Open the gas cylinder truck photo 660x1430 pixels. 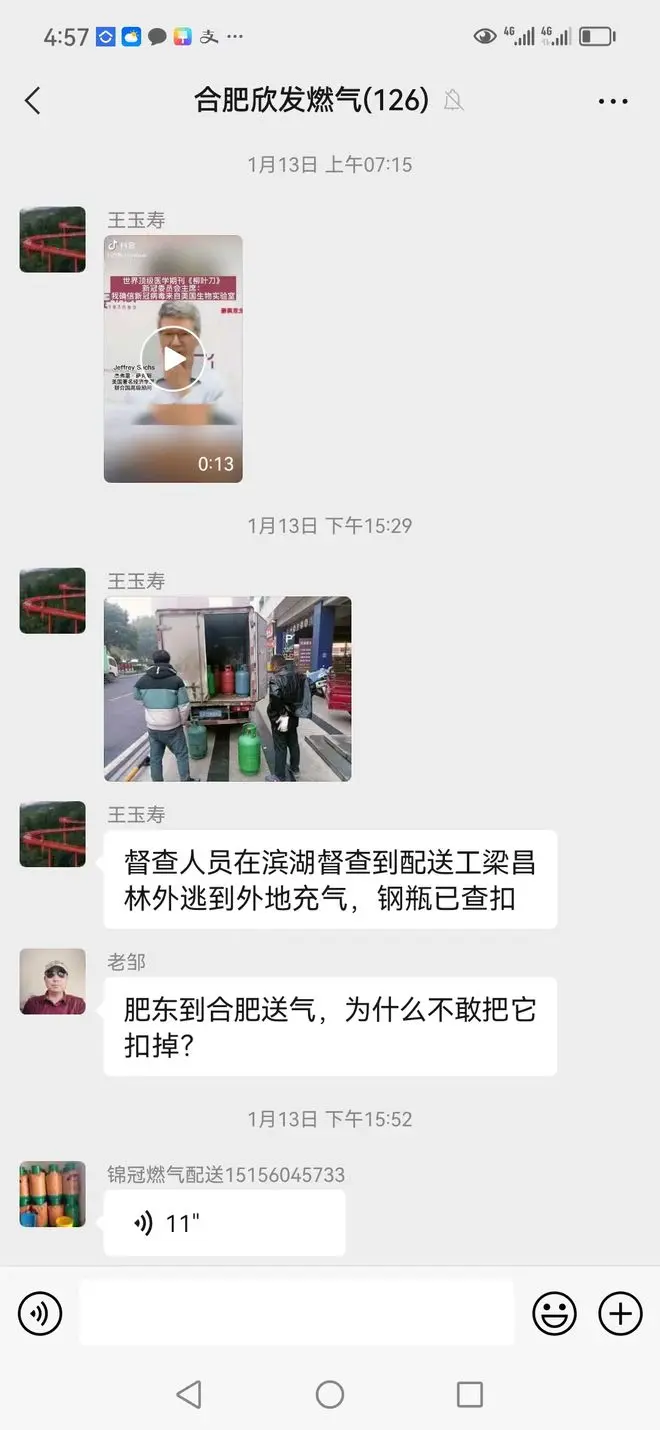click(x=227, y=689)
